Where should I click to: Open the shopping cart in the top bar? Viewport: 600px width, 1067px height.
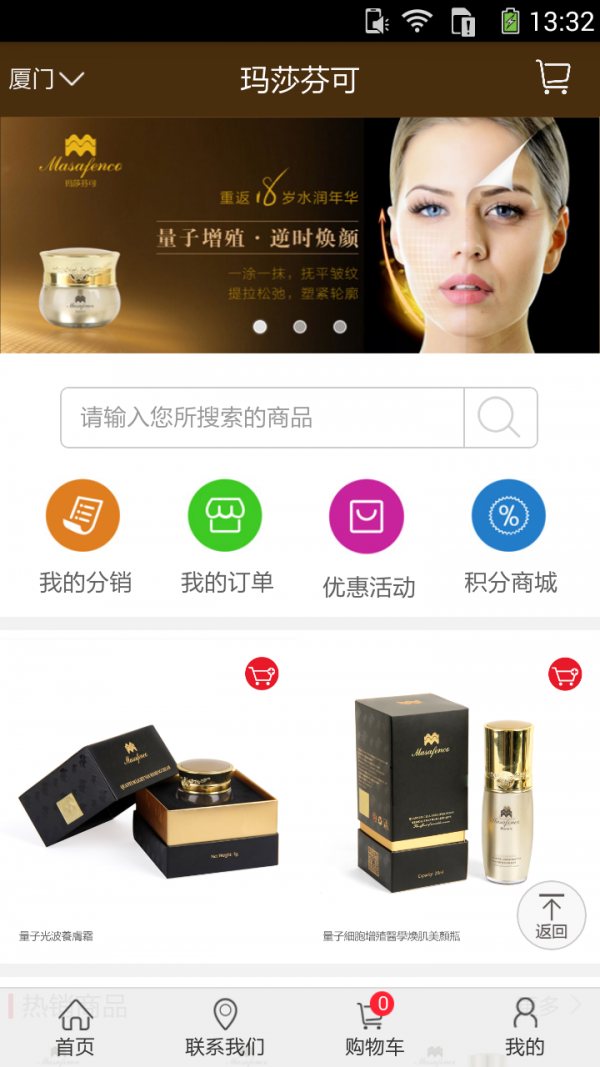[x=553, y=77]
